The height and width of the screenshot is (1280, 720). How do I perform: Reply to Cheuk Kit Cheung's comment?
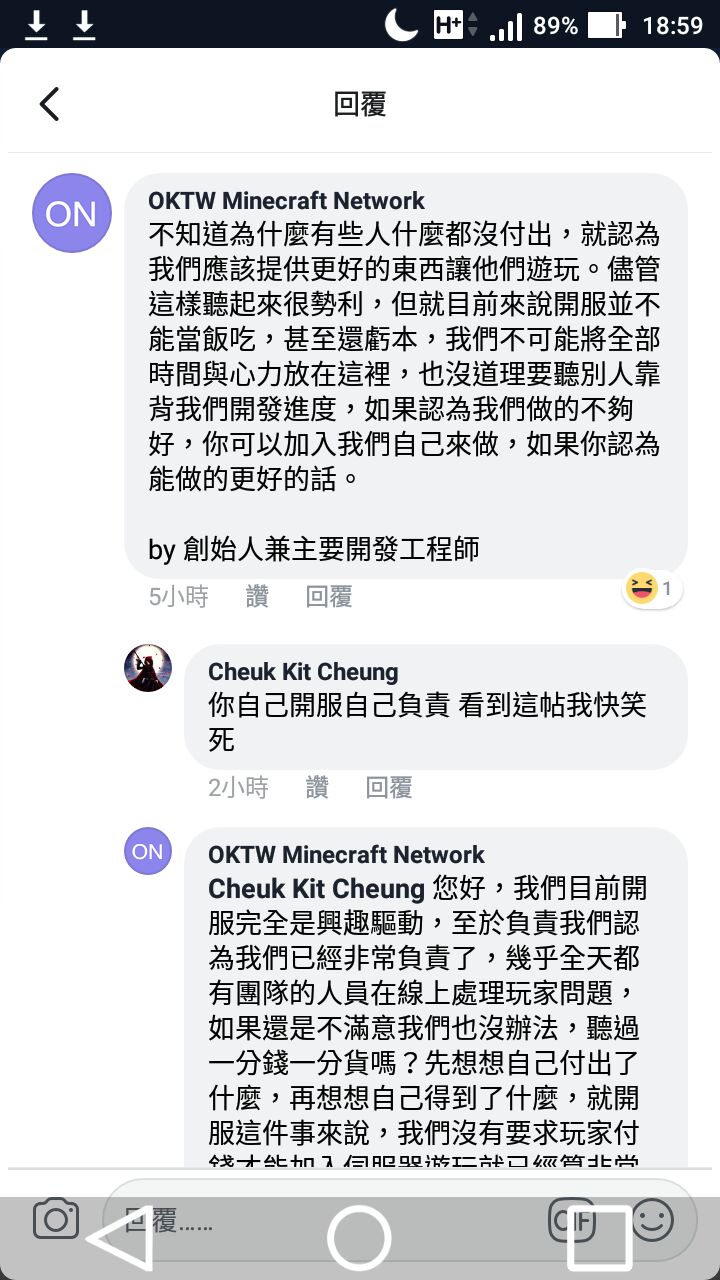tap(389, 788)
